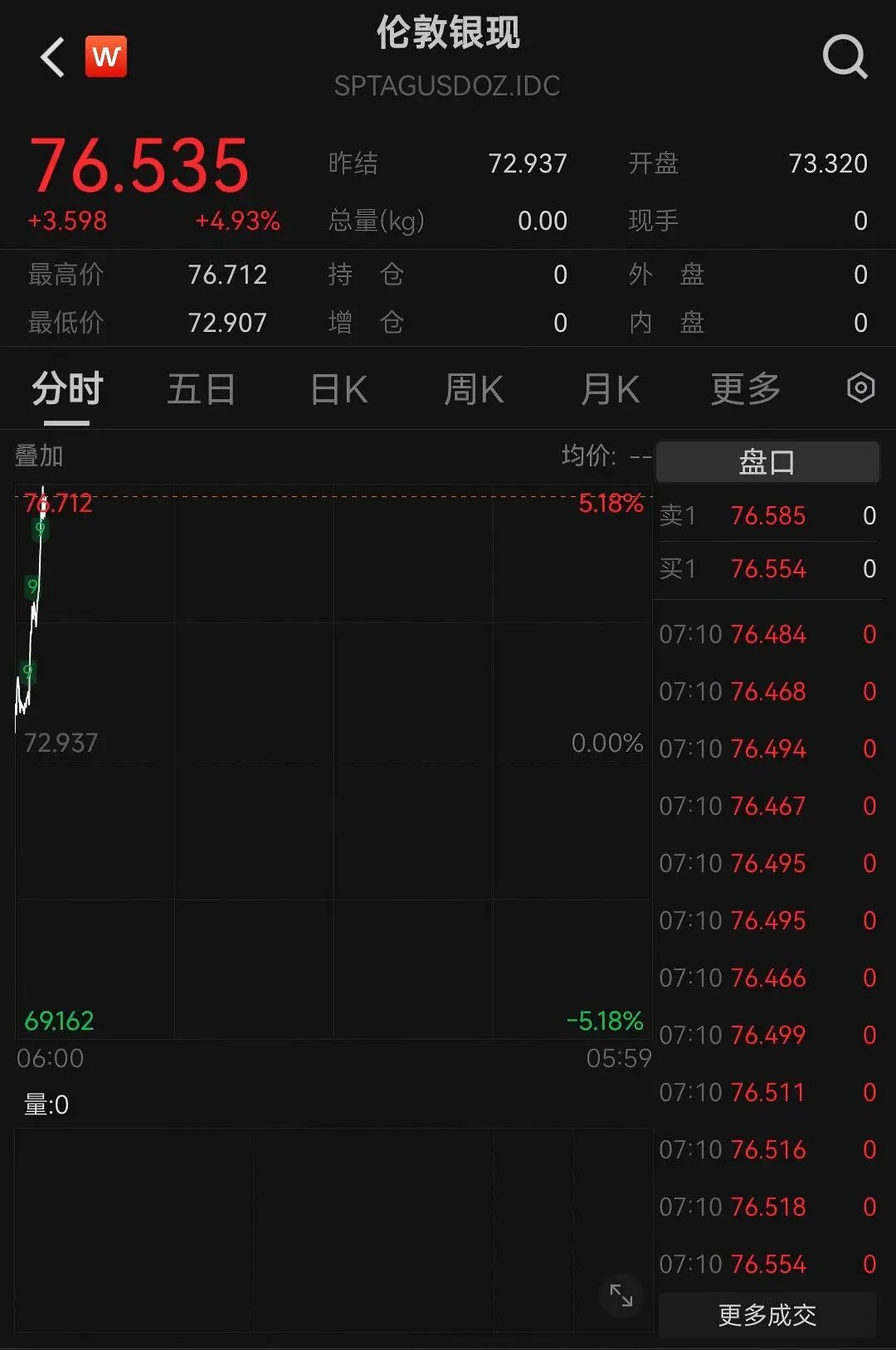Image resolution: width=896 pixels, height=1350 pixels.
Task: Tap the red W logo button
Action: (106, 56)
